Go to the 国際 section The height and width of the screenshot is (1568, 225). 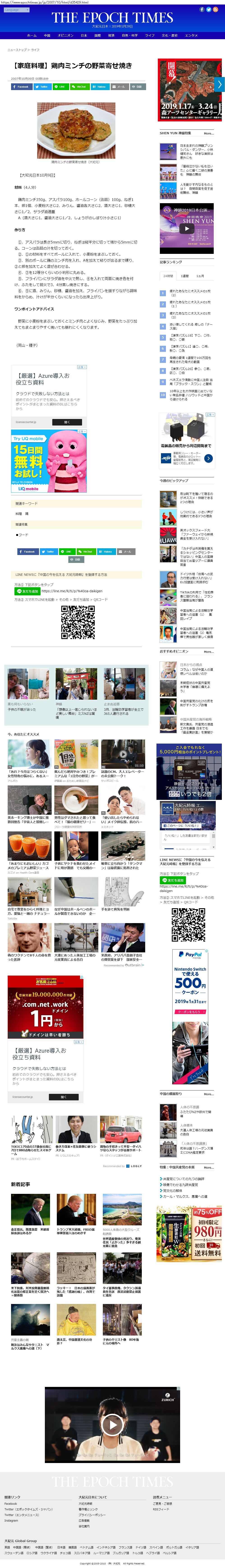(x=98, y=35)
